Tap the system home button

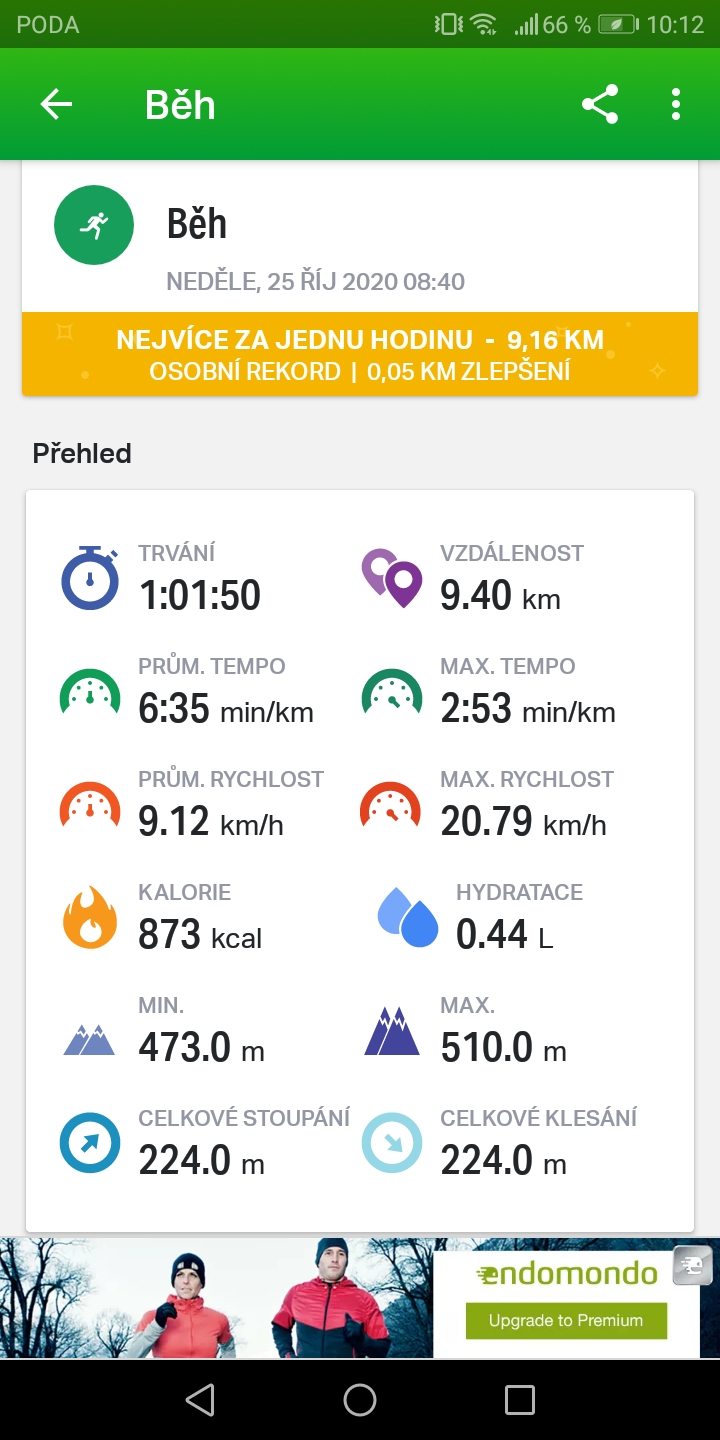pos(360,1400)
